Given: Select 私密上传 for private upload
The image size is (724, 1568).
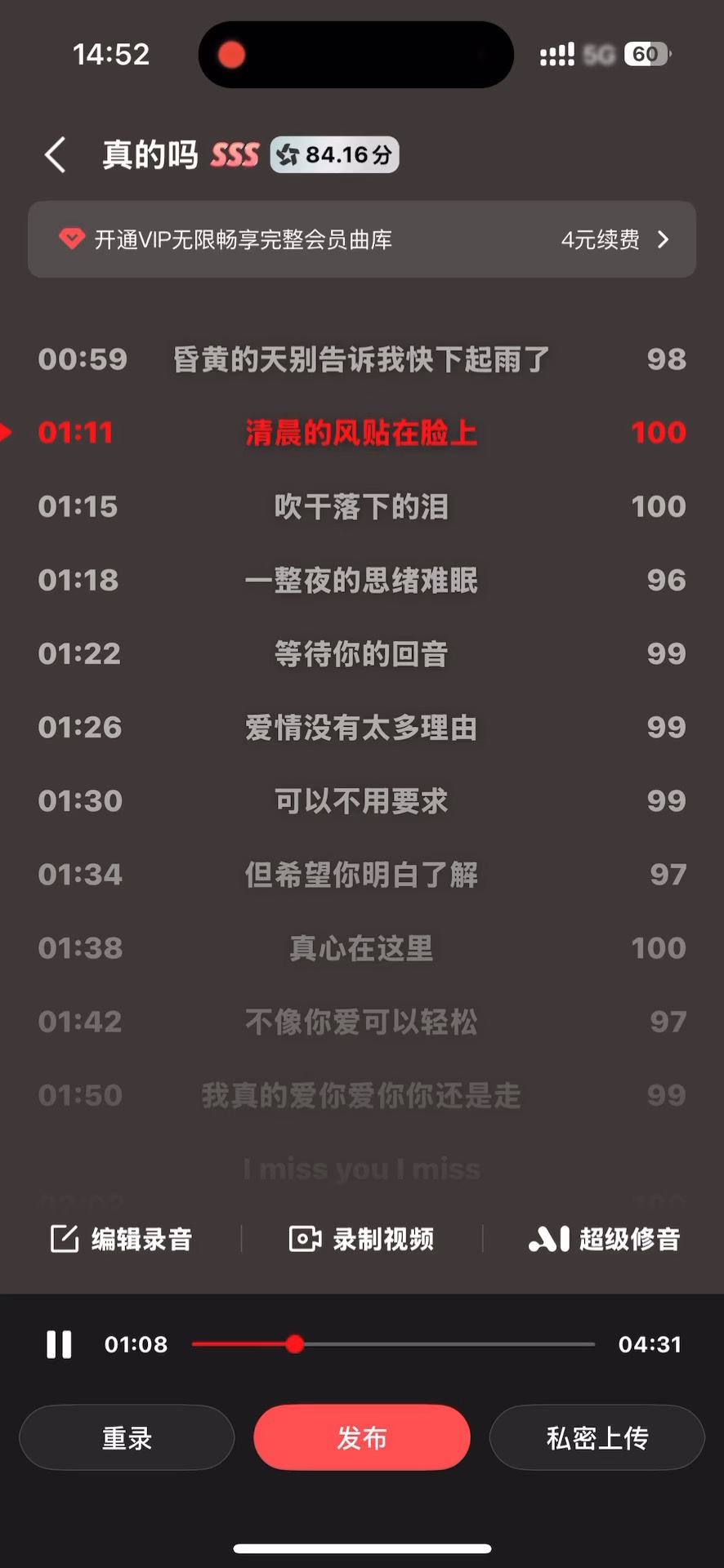Looking at the screenshot, I should click(x=597, y=1437).
